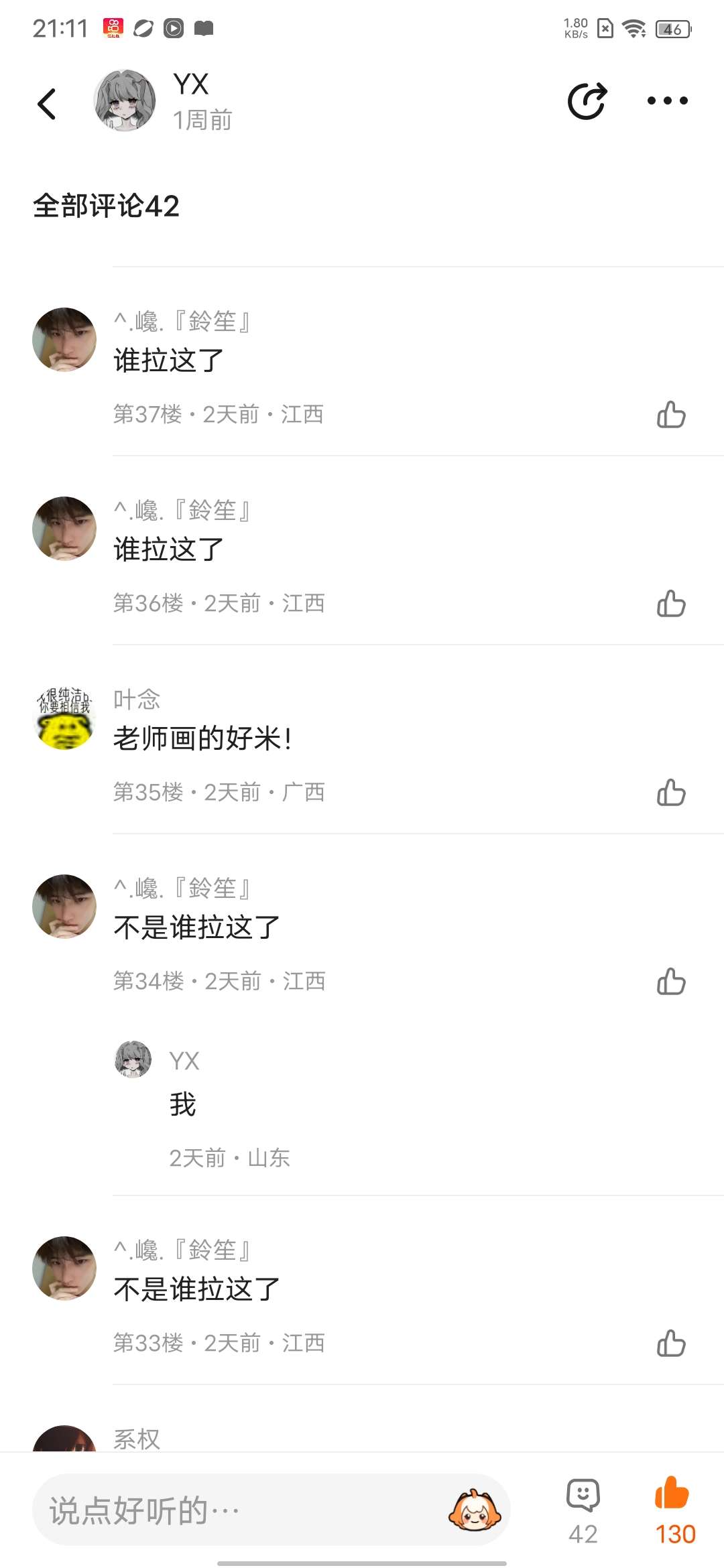Open YX's profile from the header avatar

[125, 101]
